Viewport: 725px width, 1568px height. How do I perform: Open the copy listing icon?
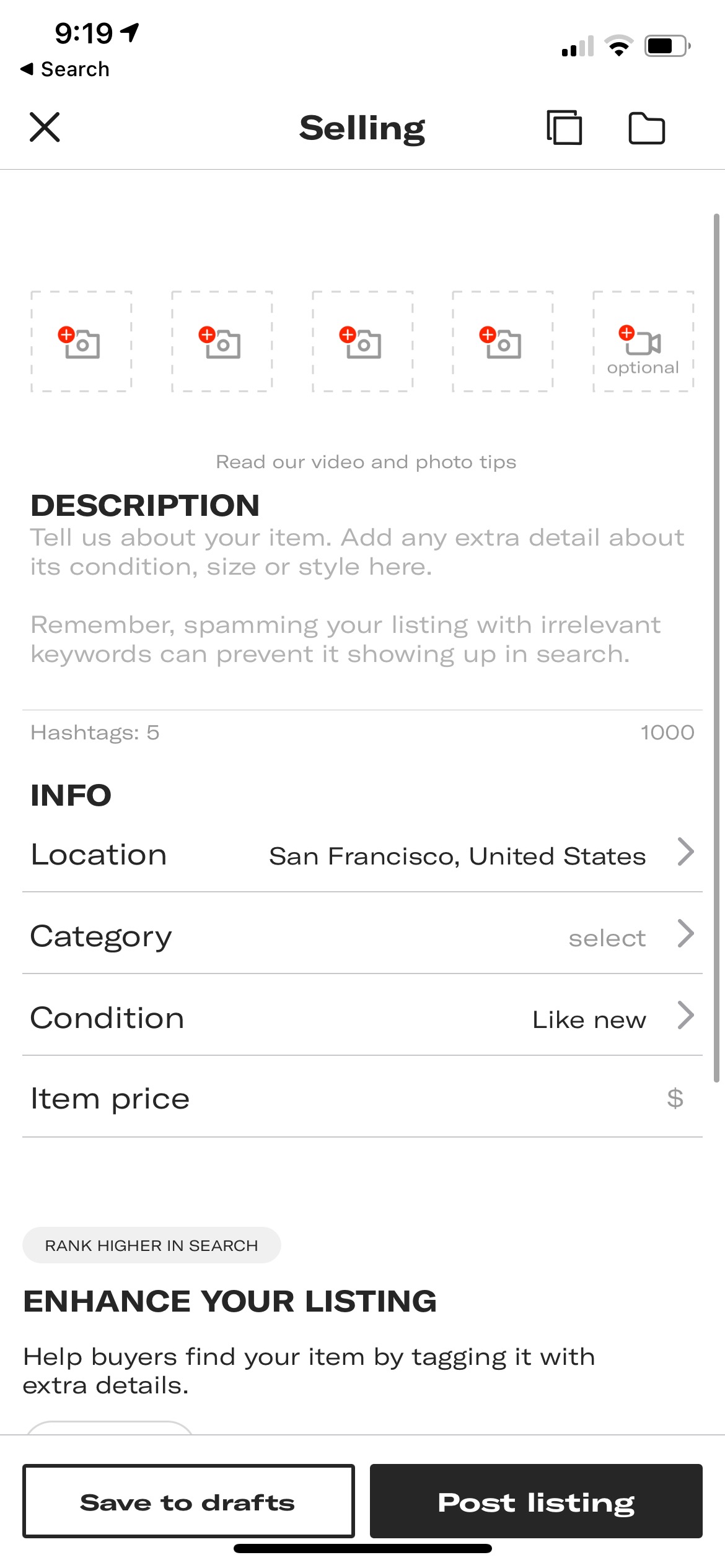coord(564,128)
